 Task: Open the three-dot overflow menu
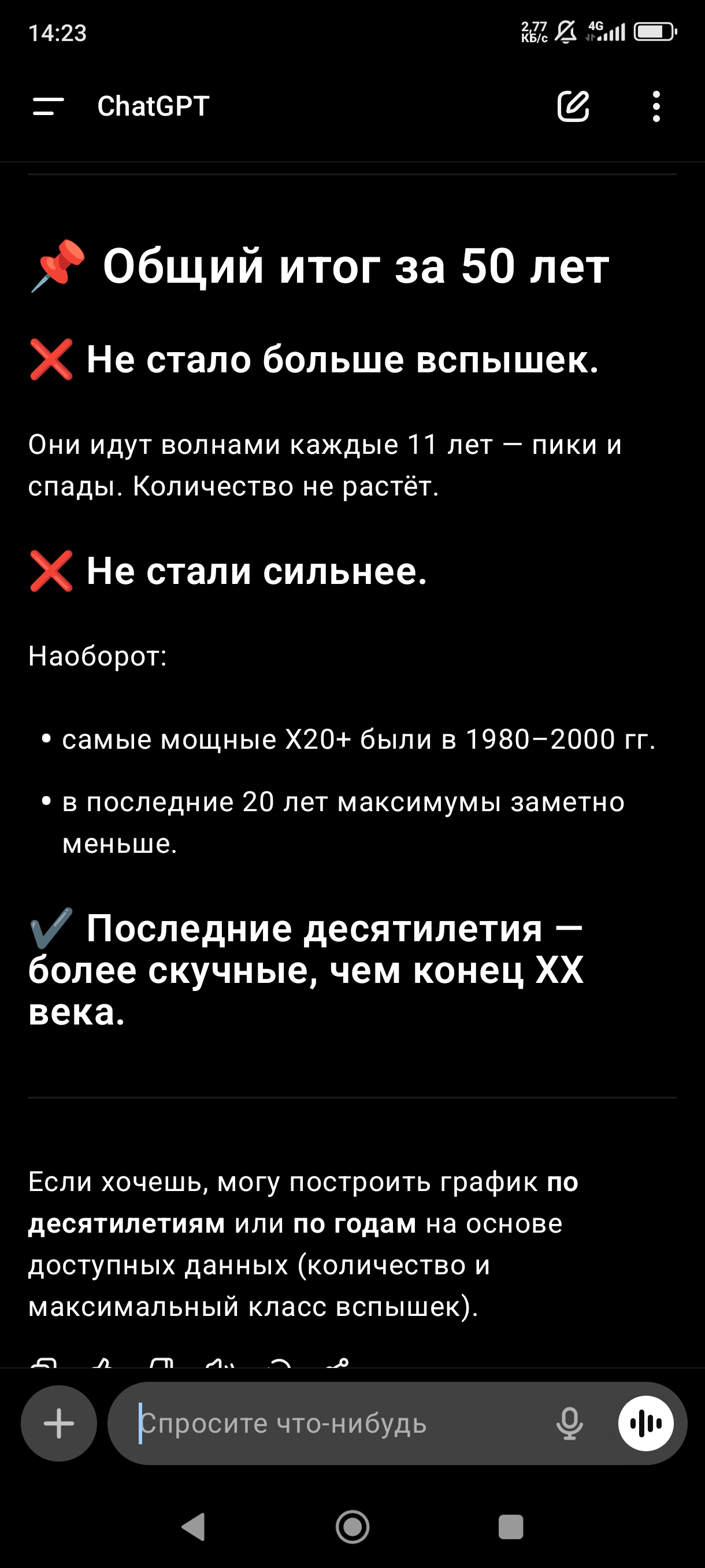(x=656, y=106)
